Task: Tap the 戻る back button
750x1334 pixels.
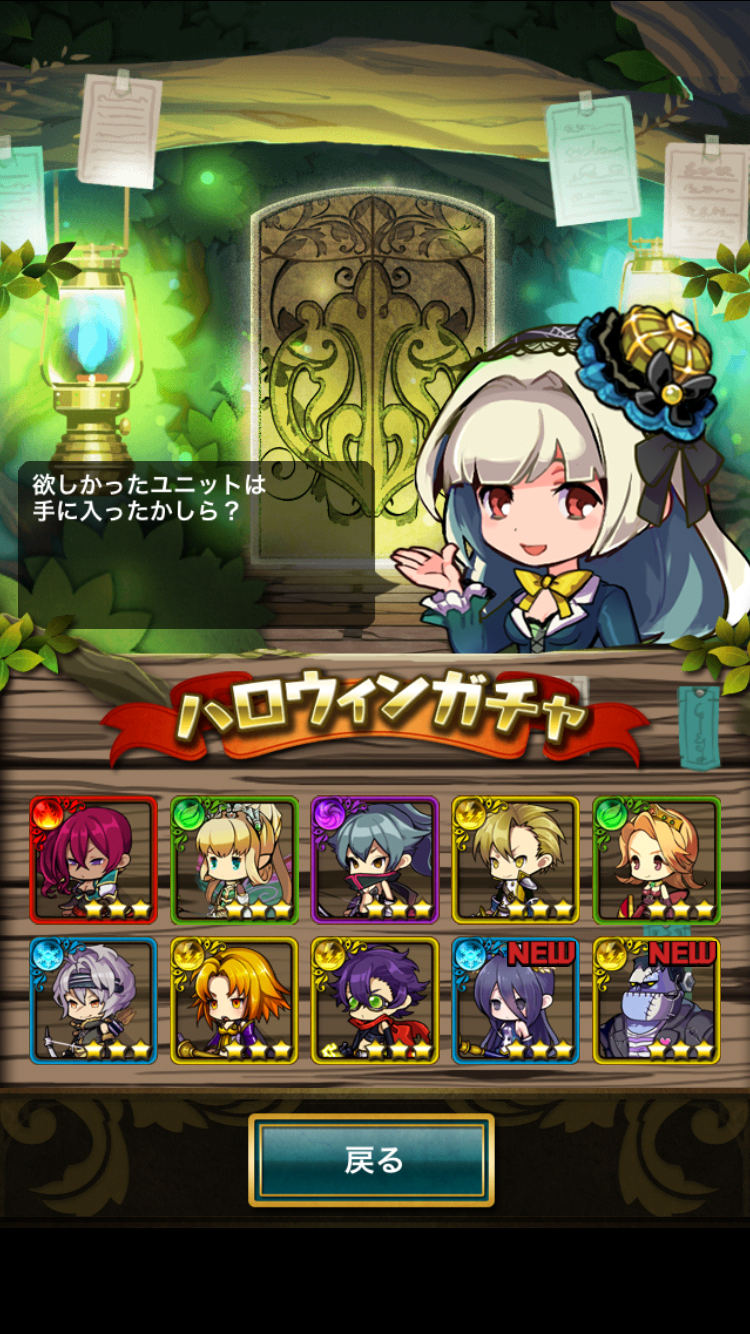Action: point(372,1160)
